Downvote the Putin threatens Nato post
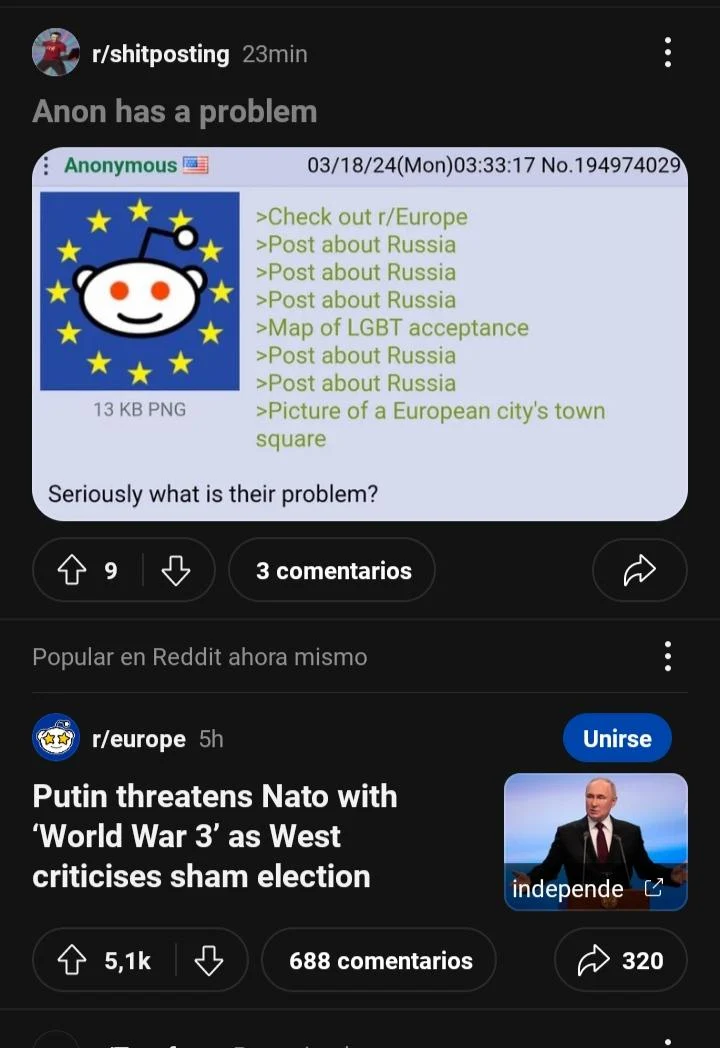This screenshot has height=1048, width=720. click(x=208, y=961)
